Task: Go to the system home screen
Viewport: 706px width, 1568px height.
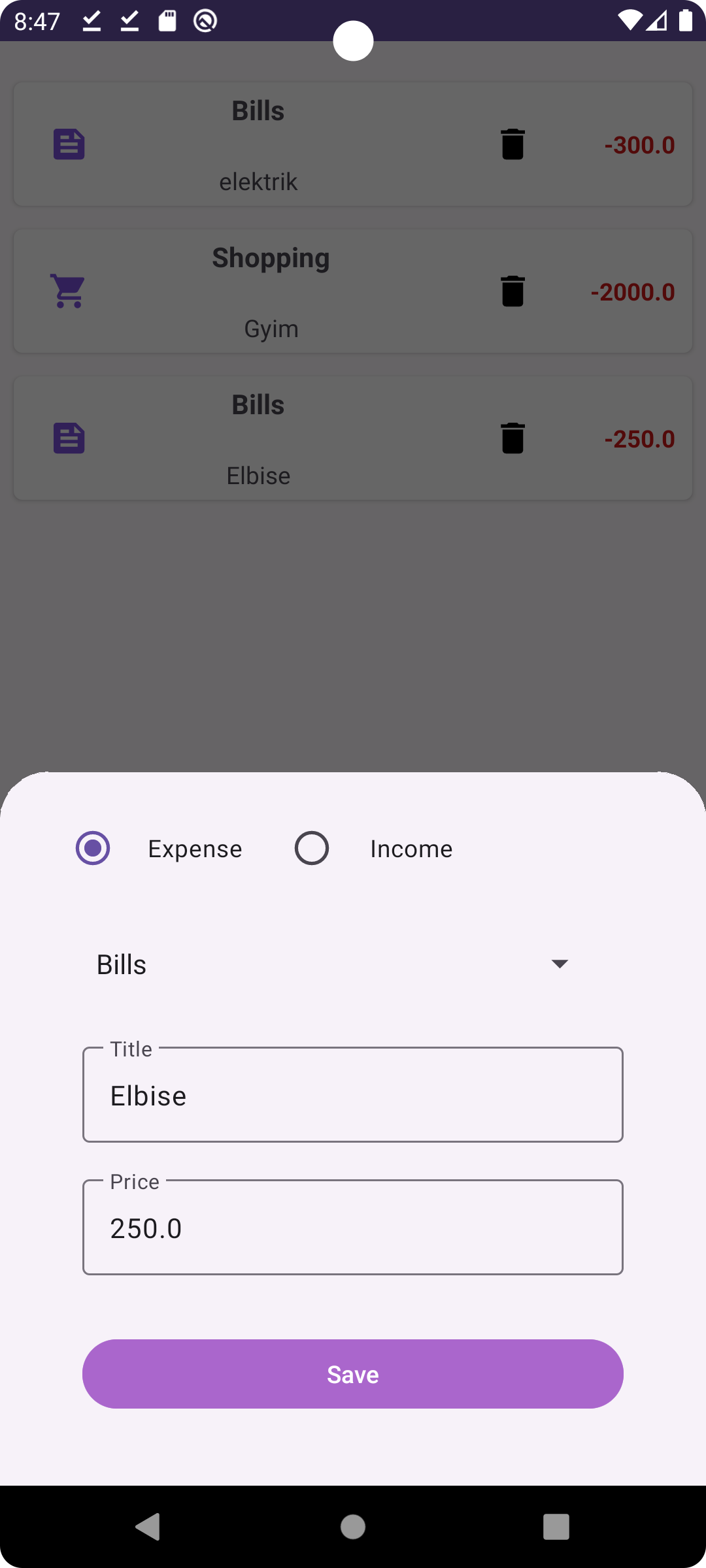Action: (x=353, y=1527)
